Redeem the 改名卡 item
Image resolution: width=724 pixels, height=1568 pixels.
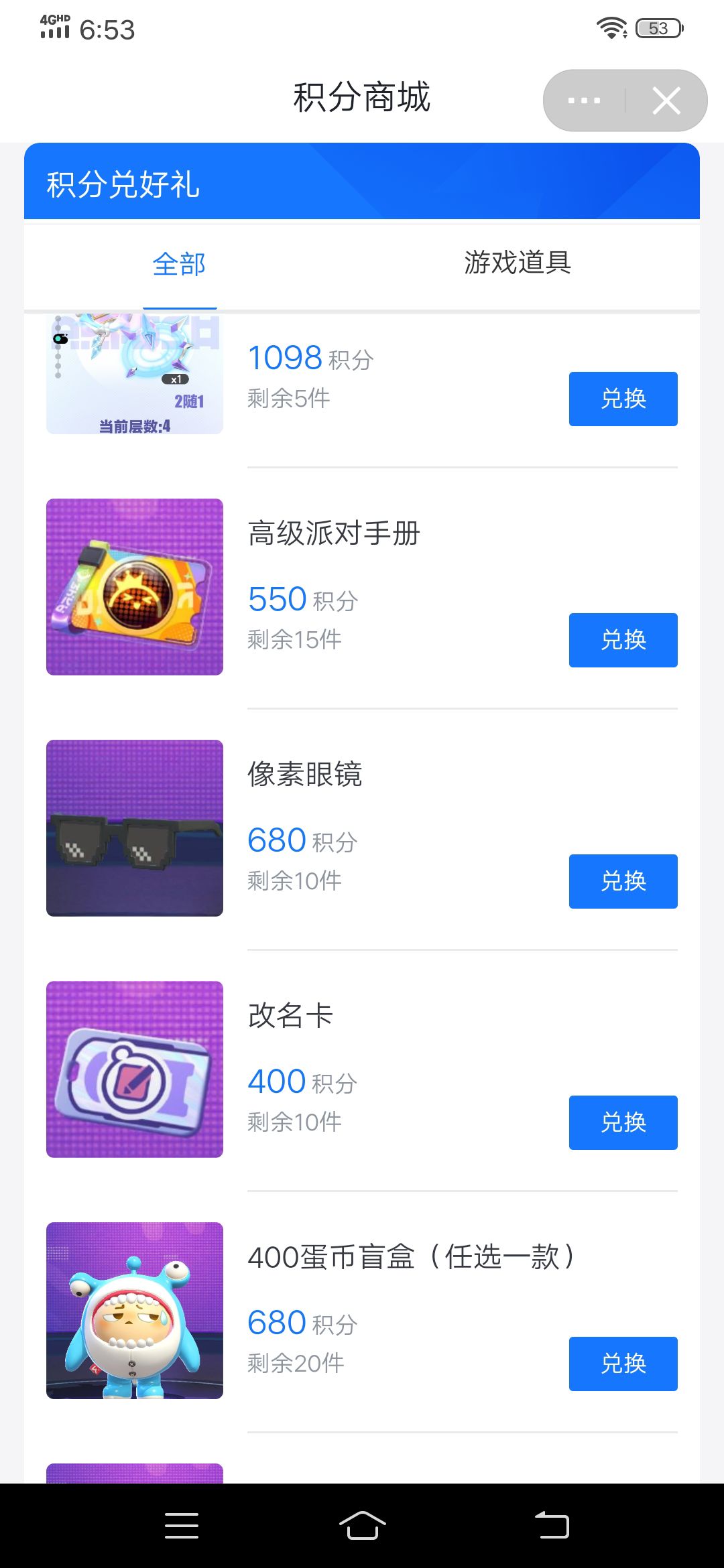pyautogui.click(x=623, y=1122)
